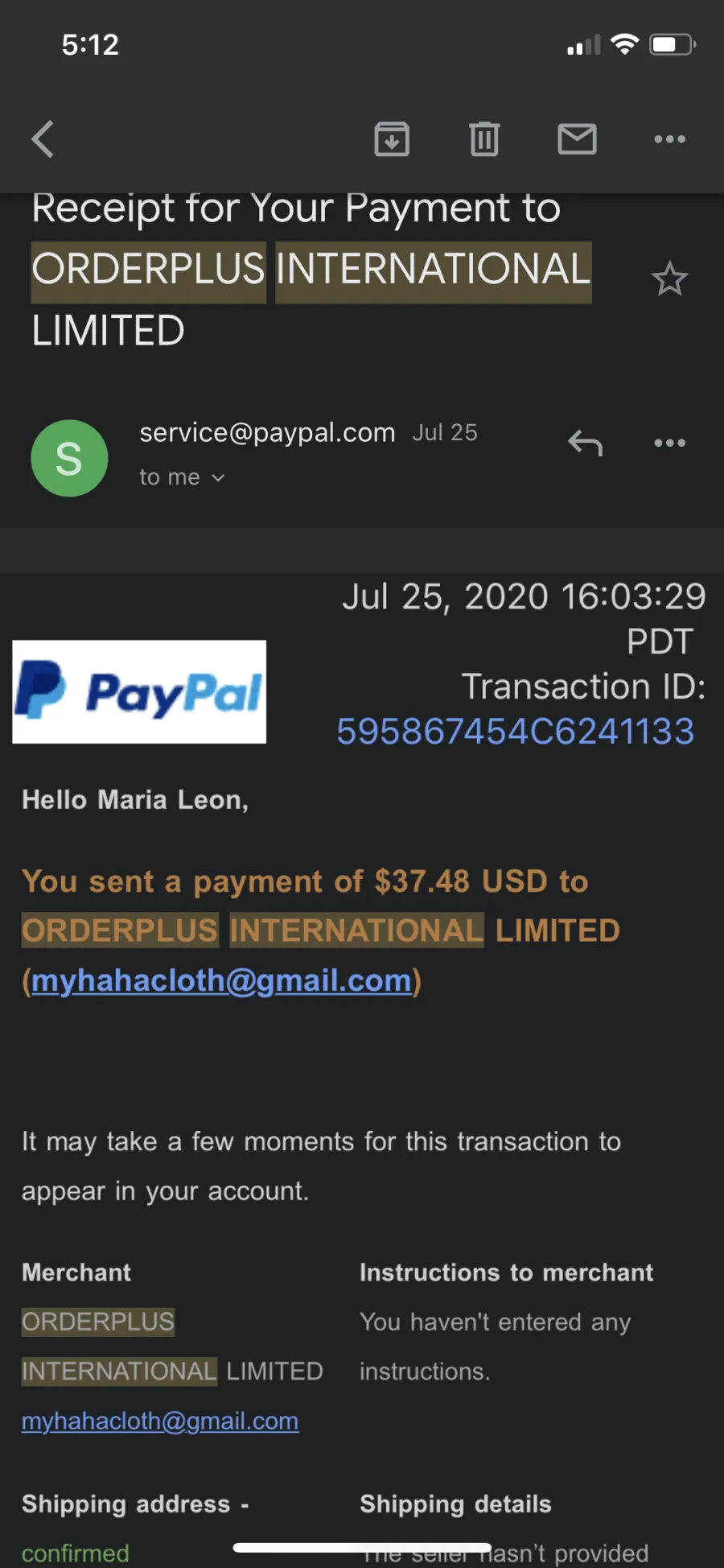Open the top toolbar overflow menu
This screenshot has height=1568, width=724.
(x=669, y=139)
